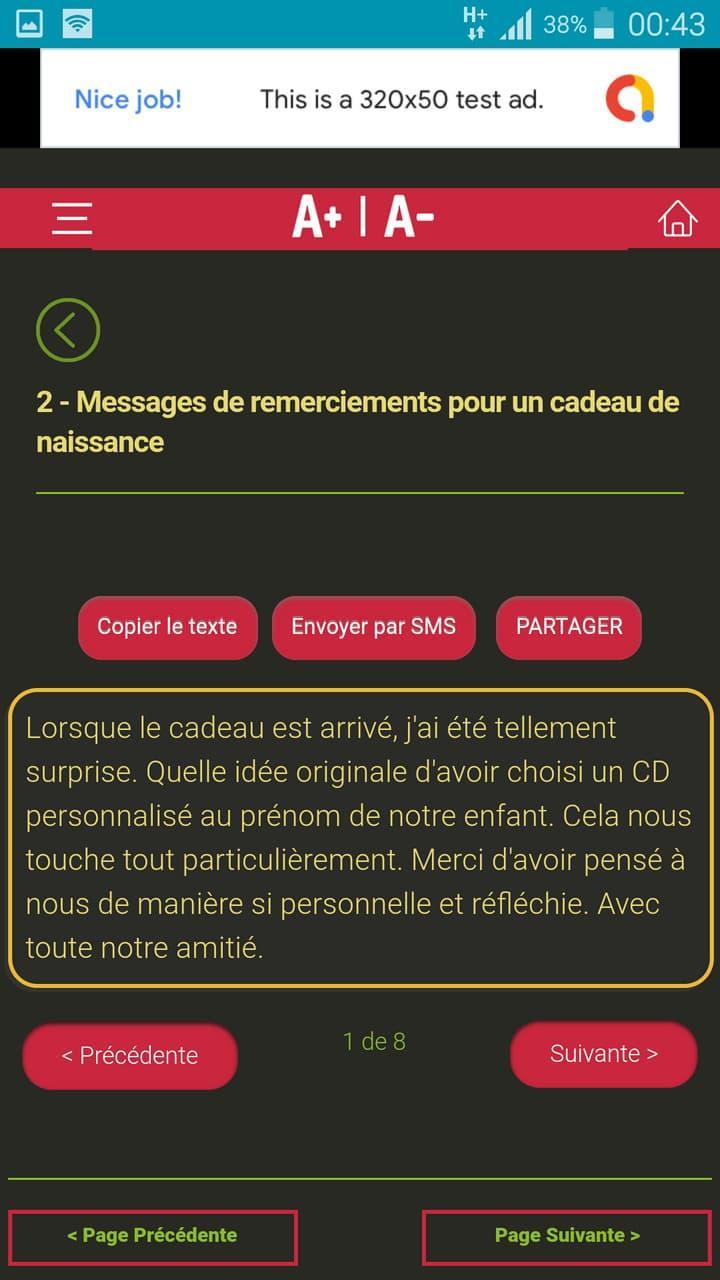Image resolution: width=720 pixels, height=1280 pixels.
Task: Tap the green circular back arrow
Action: [x=68, y=330]
